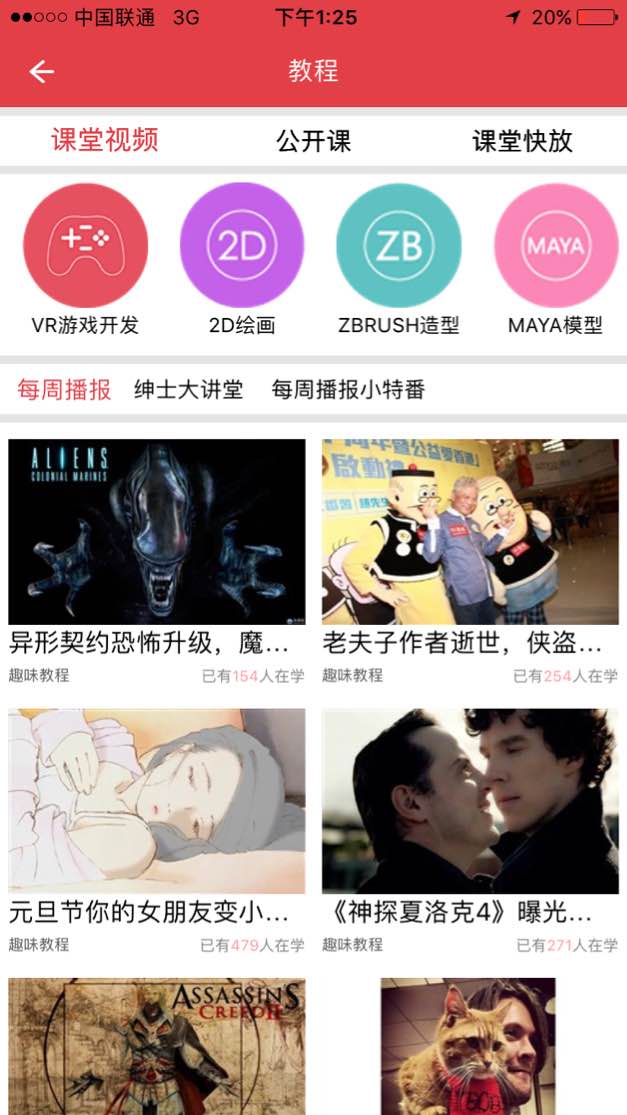Open the 异形契约恐怖升级 video
627x1115 pixels.
coord(157,532)
